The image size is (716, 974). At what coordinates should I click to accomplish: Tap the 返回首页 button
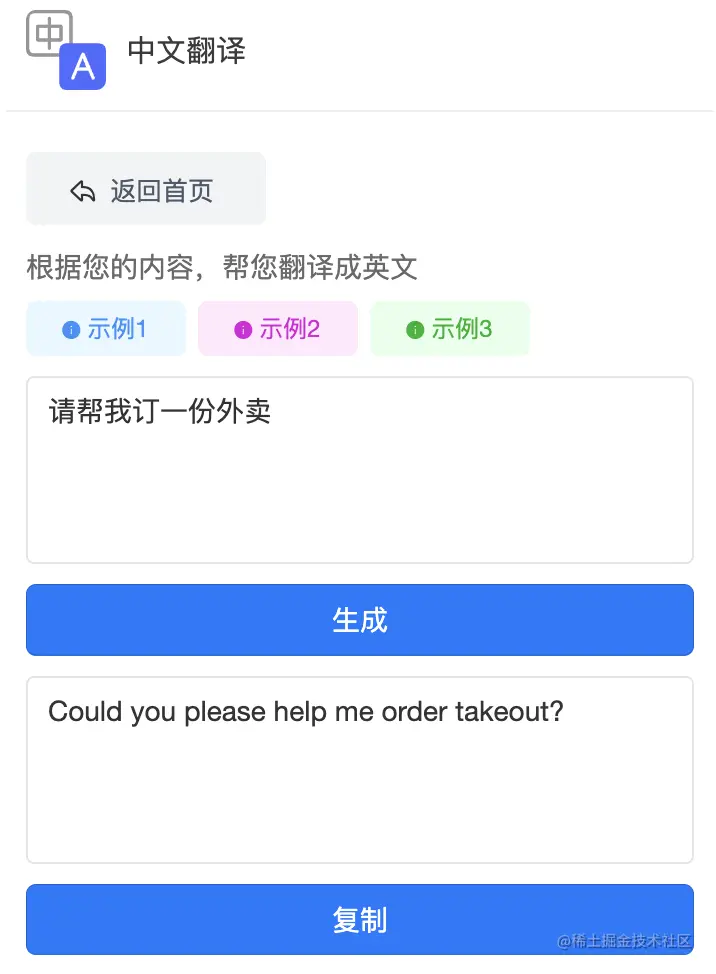coord(145,190)
